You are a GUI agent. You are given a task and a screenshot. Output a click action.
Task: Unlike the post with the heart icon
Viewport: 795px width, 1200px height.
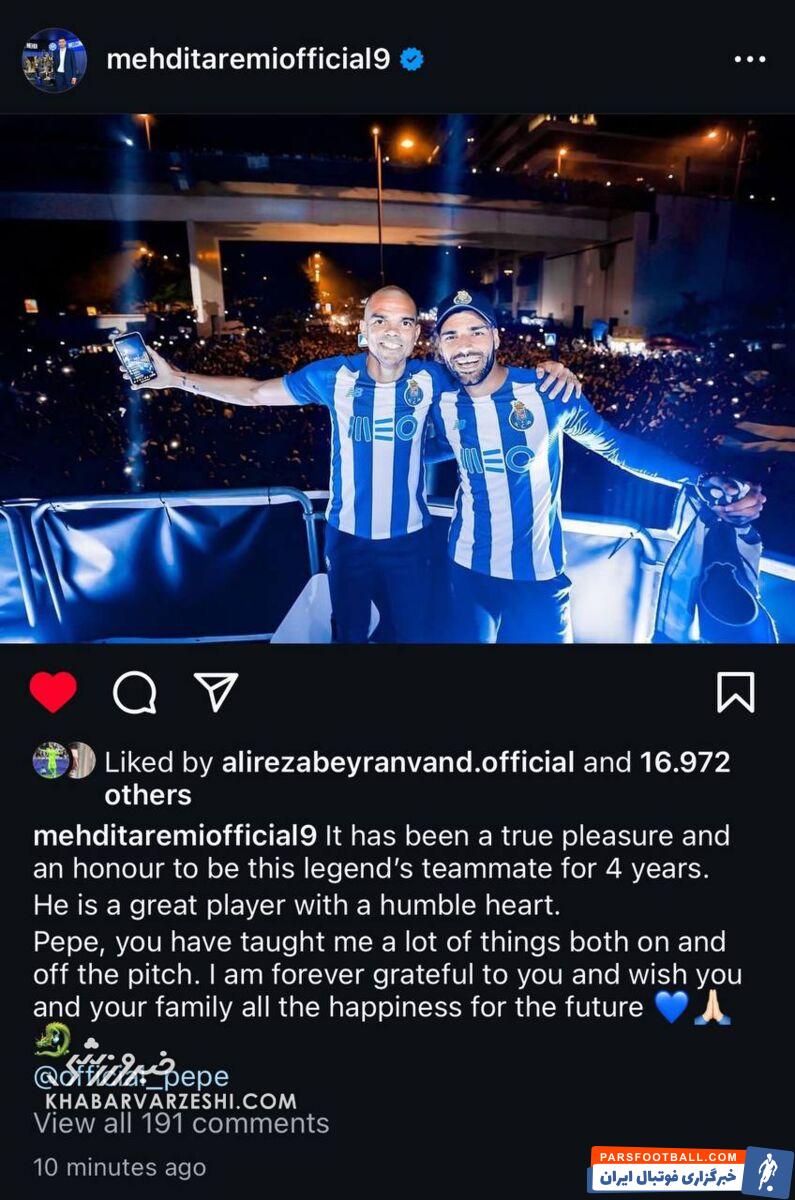53,692
